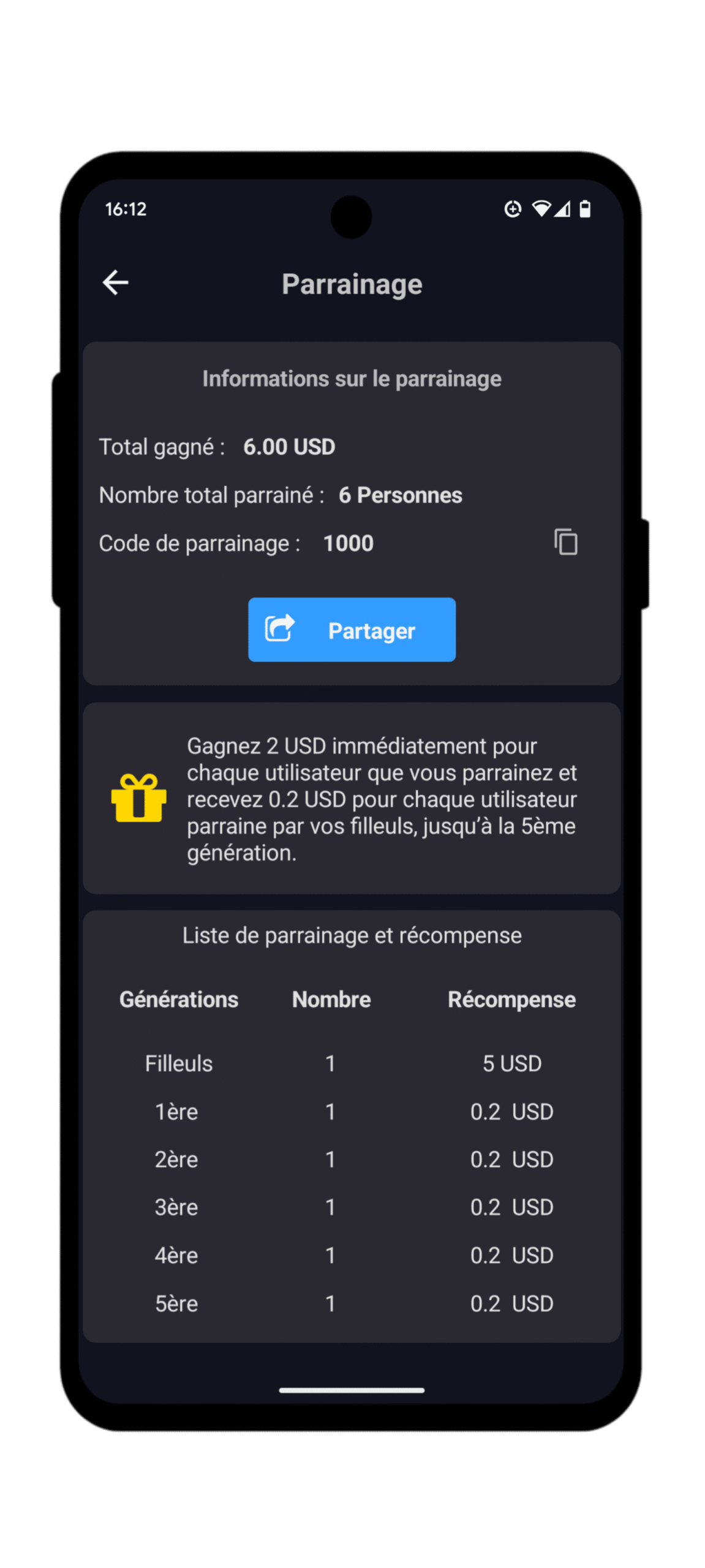Image resolution: width=705 pixels, height=1568 pixels.
Task: Select the Générations column header
Action: [x=178, y=999]
